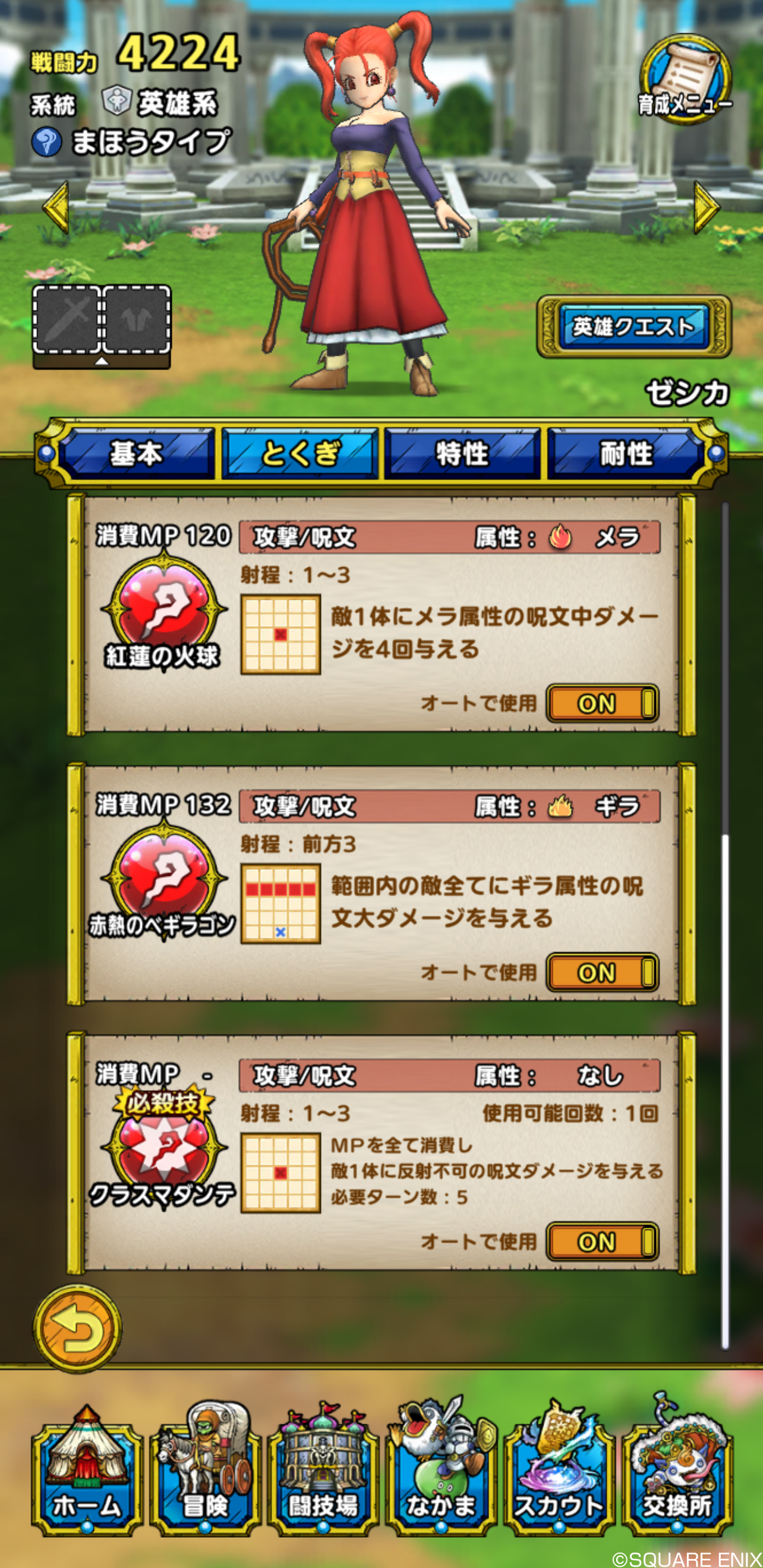Toggle auto-use for 紅蓮の火球

click(x=601, y=703)
